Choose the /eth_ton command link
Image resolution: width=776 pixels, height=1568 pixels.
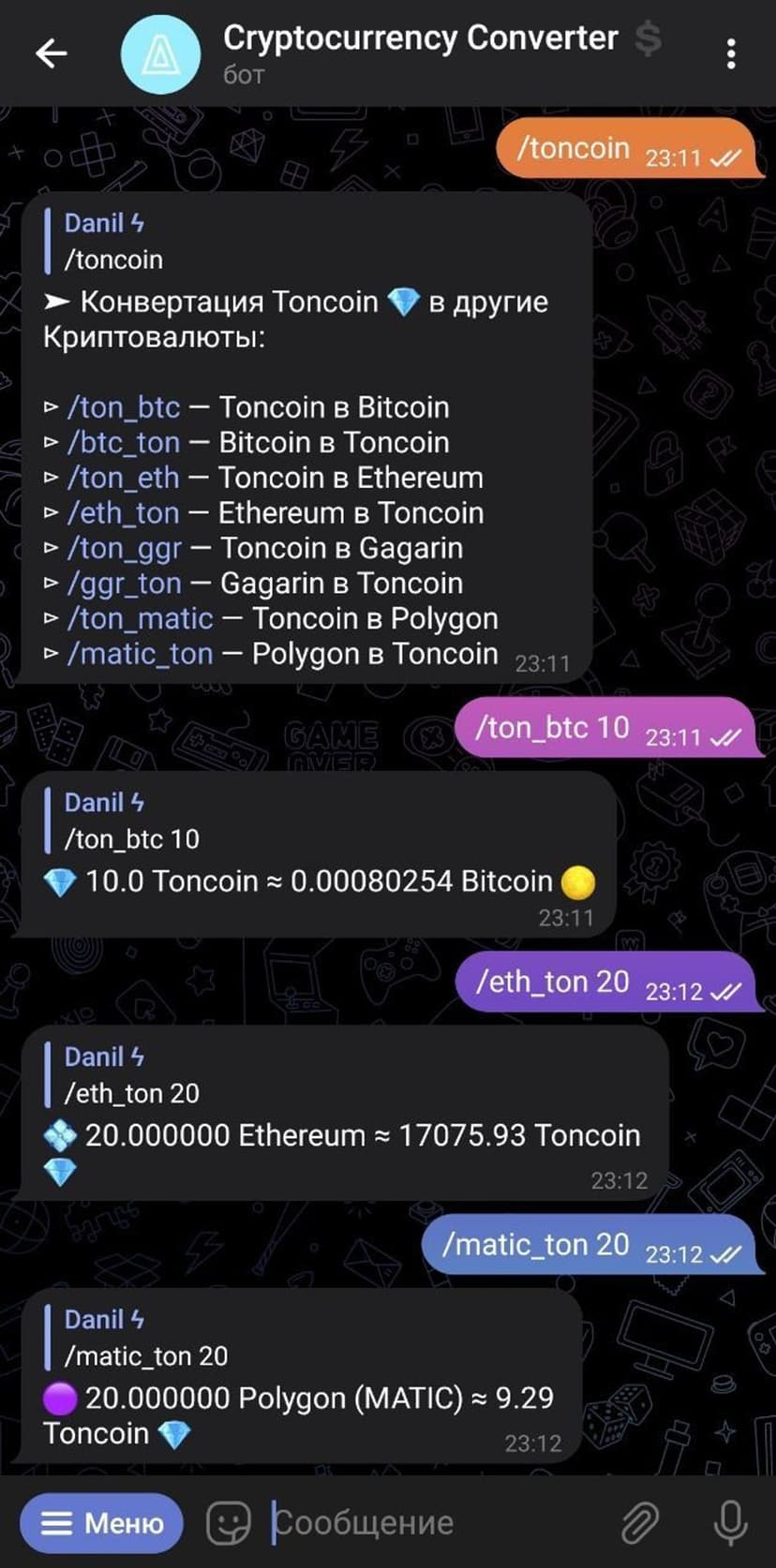tap(124, 513)
